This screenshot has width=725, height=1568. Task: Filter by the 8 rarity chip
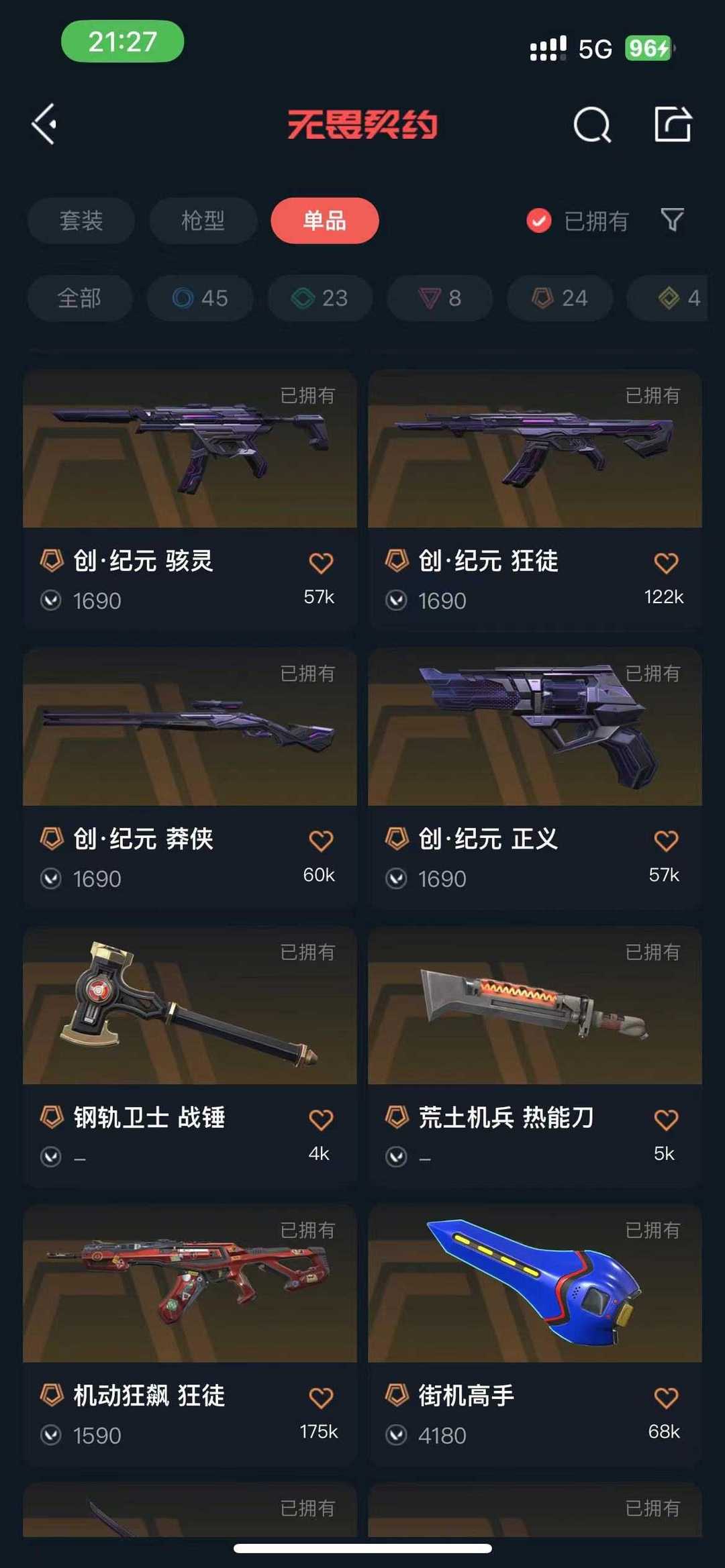[440, 298]
